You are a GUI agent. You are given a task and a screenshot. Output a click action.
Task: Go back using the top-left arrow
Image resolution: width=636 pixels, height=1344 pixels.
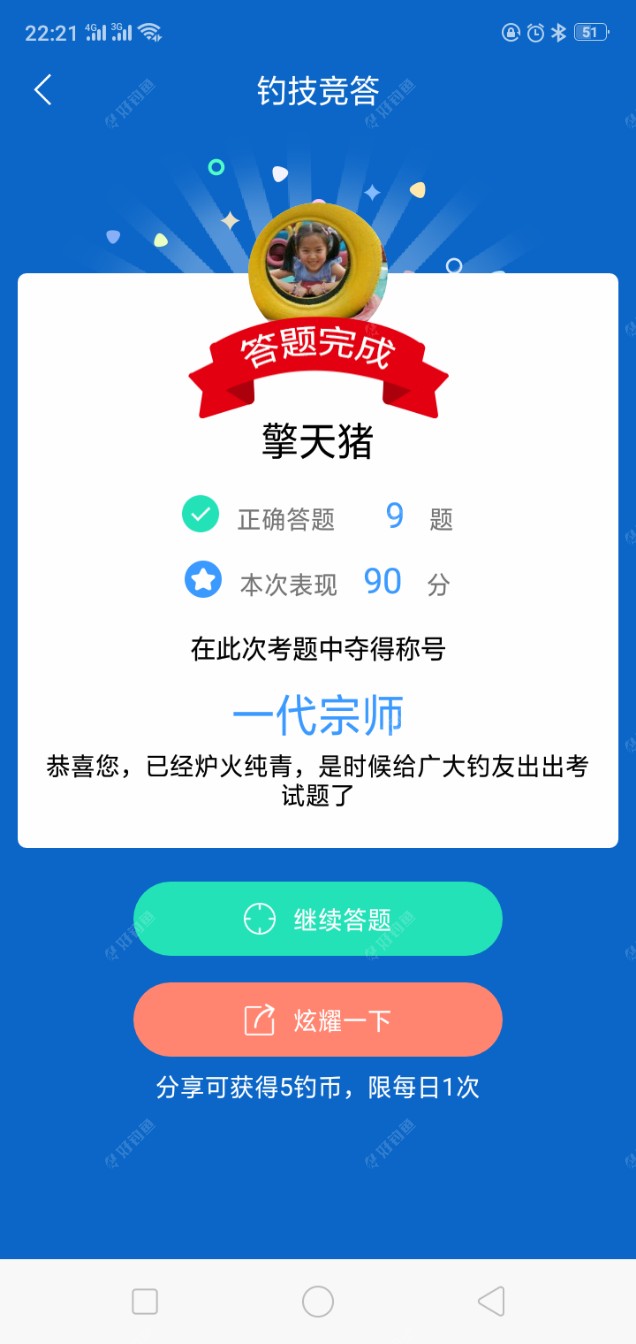point(42,91)
